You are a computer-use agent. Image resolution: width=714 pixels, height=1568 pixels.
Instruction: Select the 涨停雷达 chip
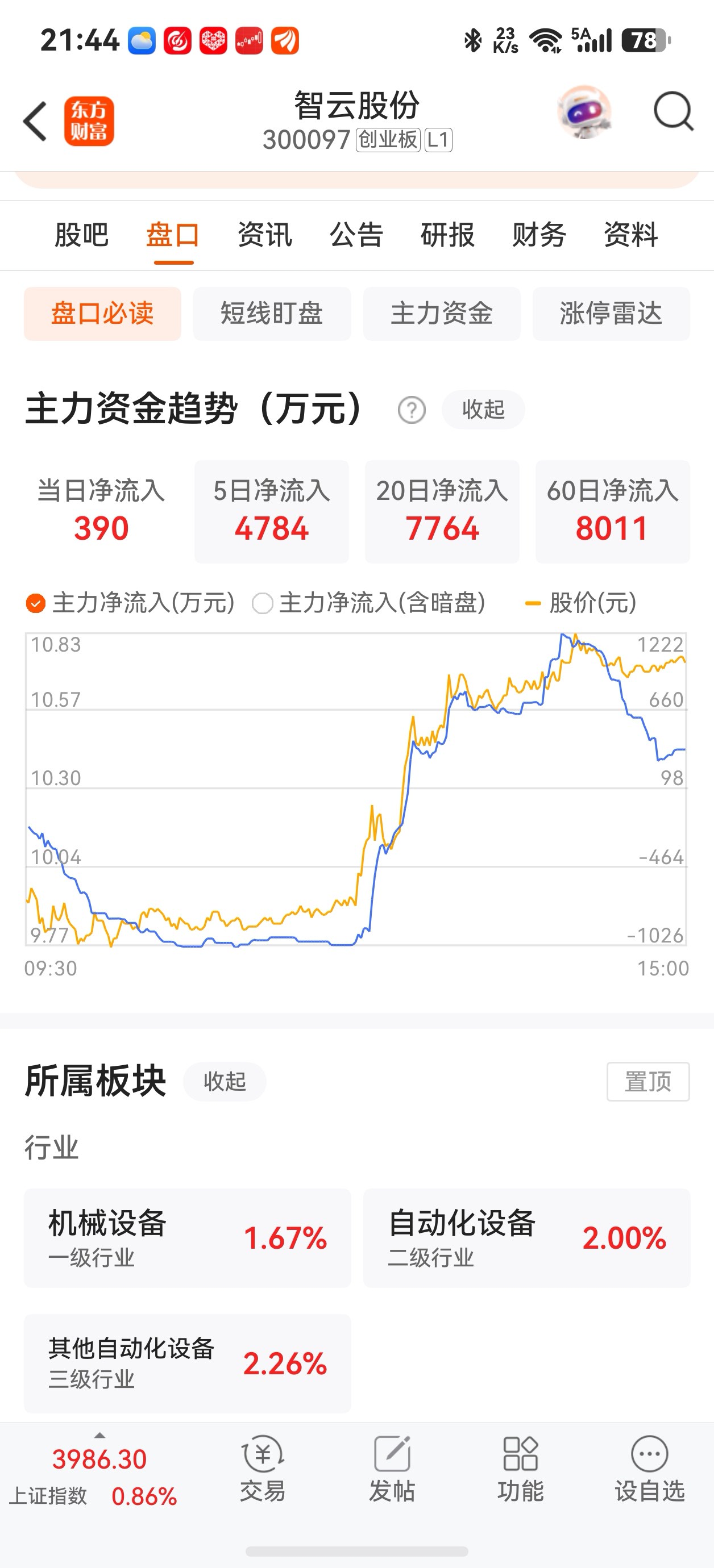(611, 314)
